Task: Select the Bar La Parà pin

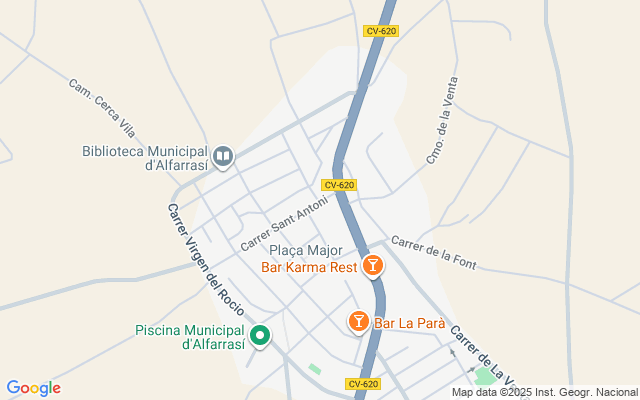Action: [358, 322]
